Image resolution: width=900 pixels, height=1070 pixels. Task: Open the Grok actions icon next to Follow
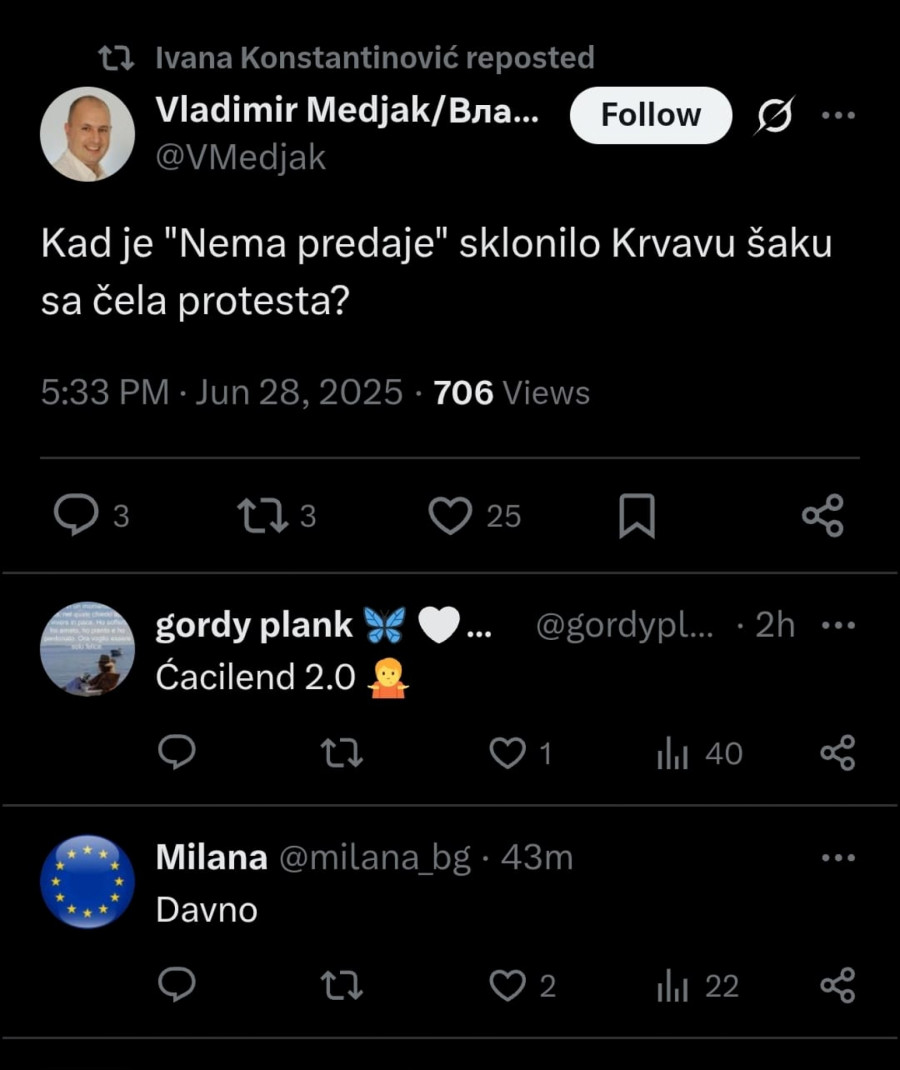[777, 114]
